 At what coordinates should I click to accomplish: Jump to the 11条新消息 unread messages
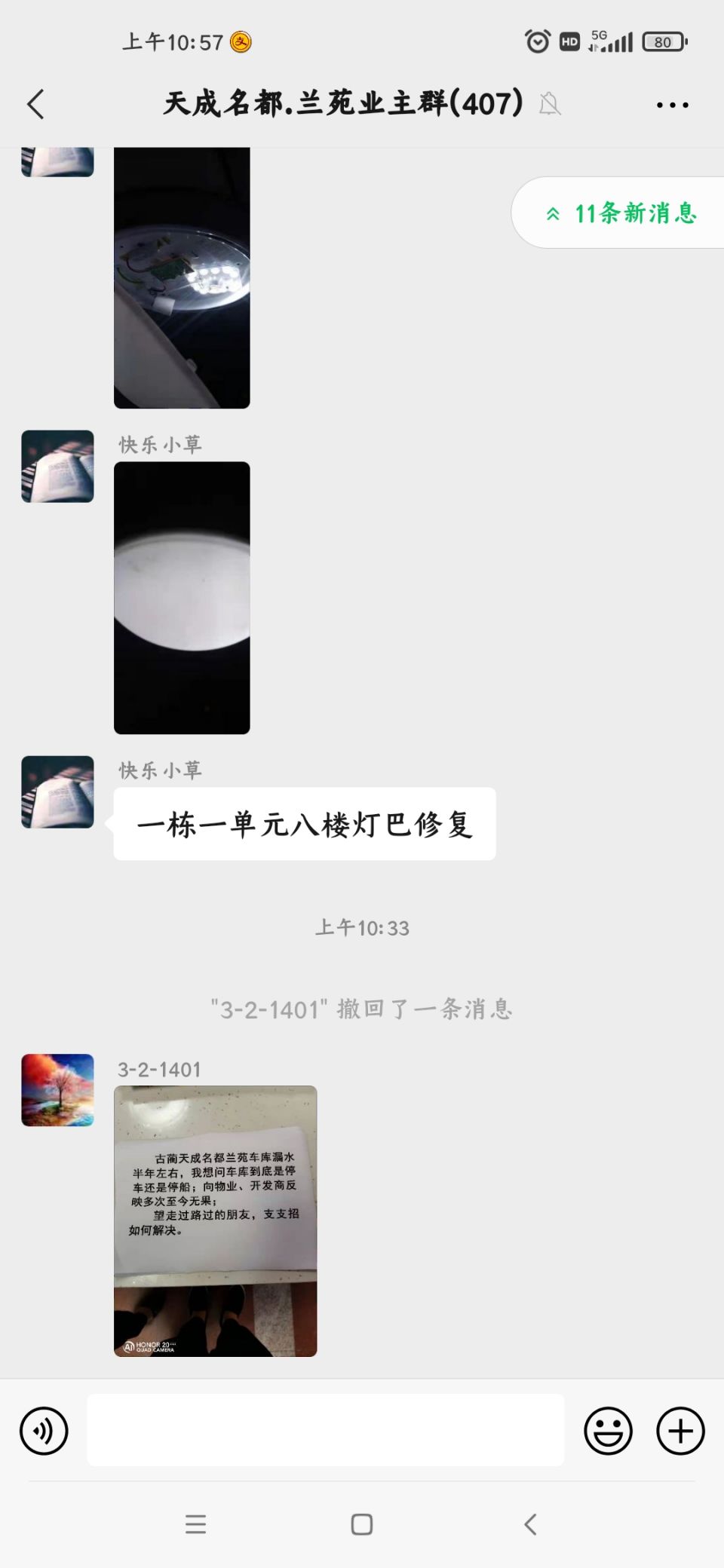coord(620,213)
